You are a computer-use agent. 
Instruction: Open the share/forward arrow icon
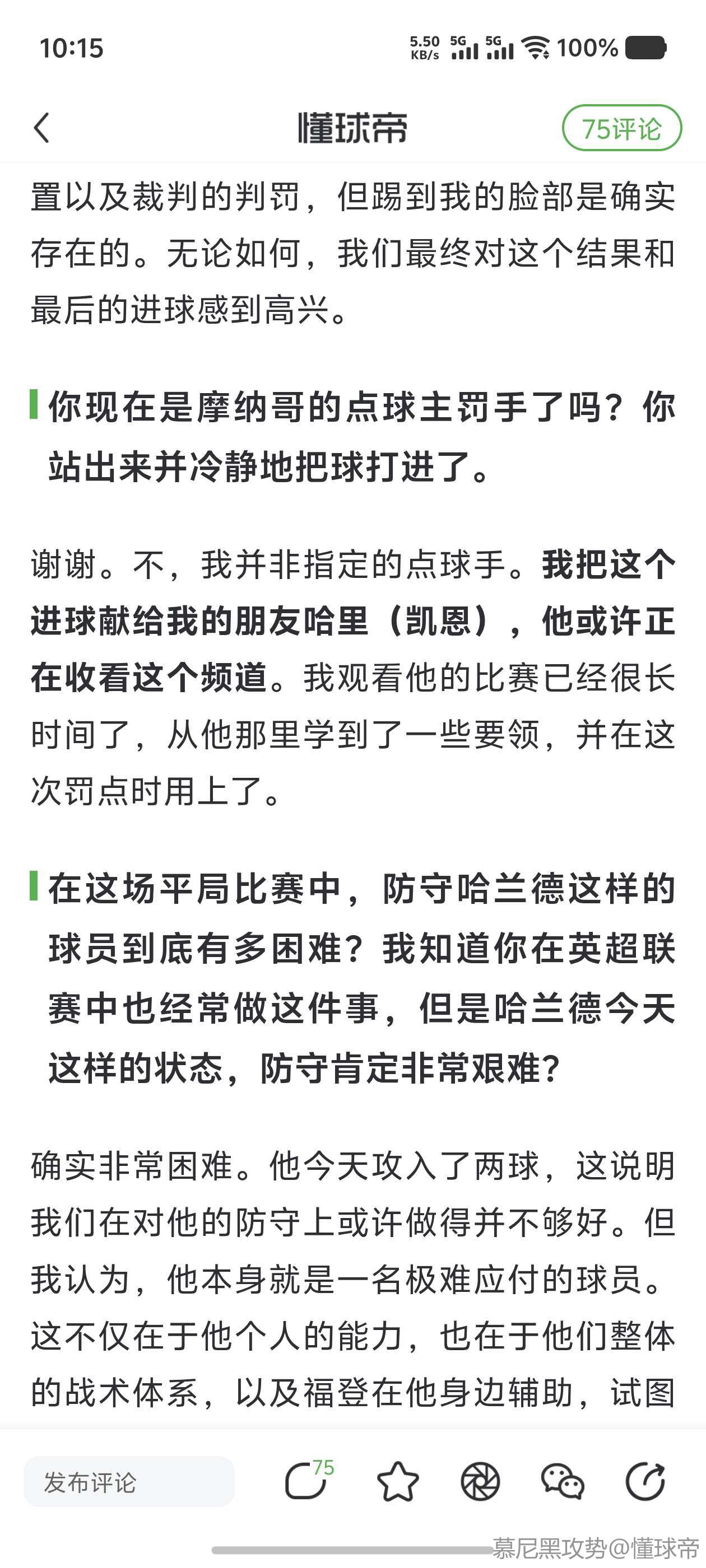point(645,1481)
